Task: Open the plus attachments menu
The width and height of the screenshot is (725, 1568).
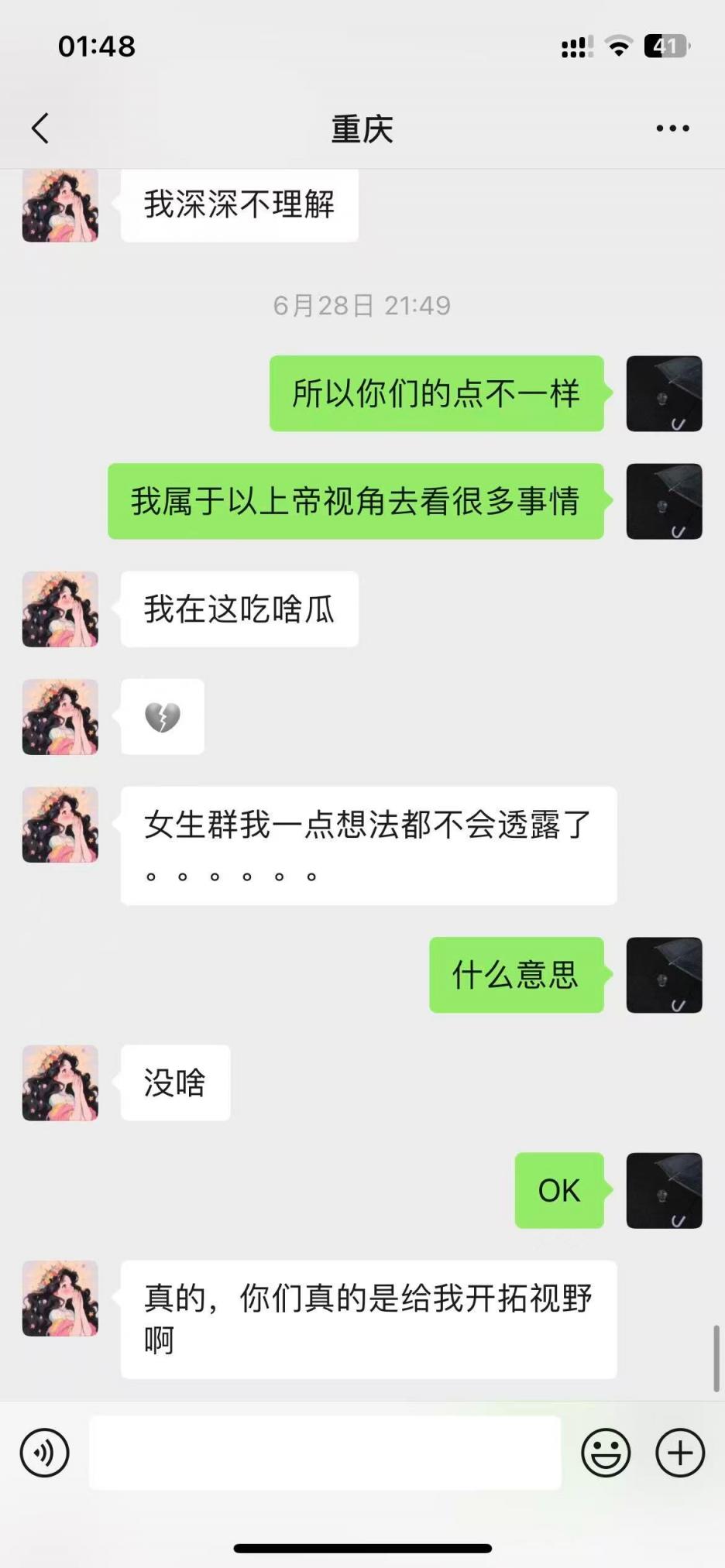Action: pos(680,1453)
